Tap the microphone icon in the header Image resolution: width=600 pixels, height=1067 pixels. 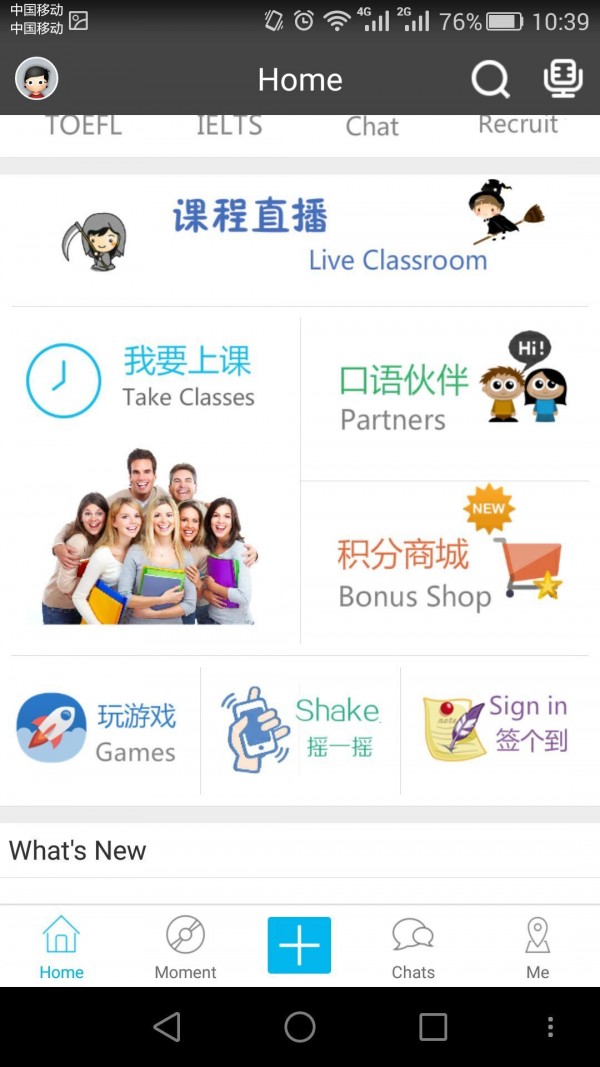click(x=563, y=80)
